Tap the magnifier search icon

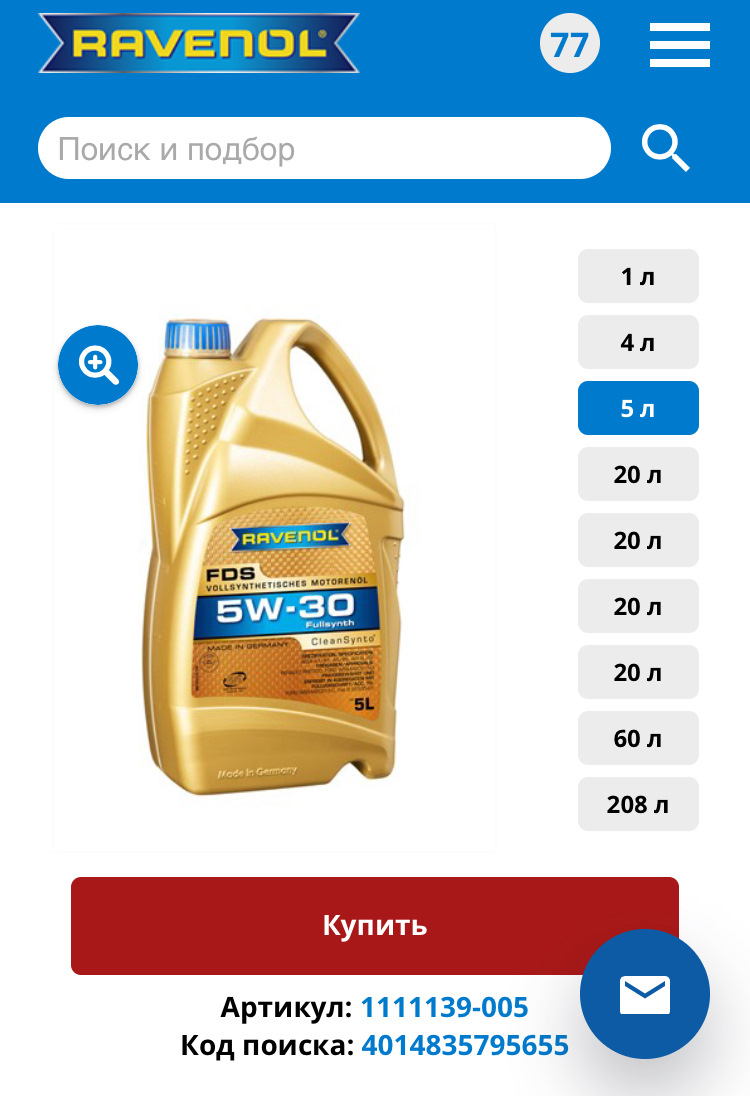[x=665, y=149]
